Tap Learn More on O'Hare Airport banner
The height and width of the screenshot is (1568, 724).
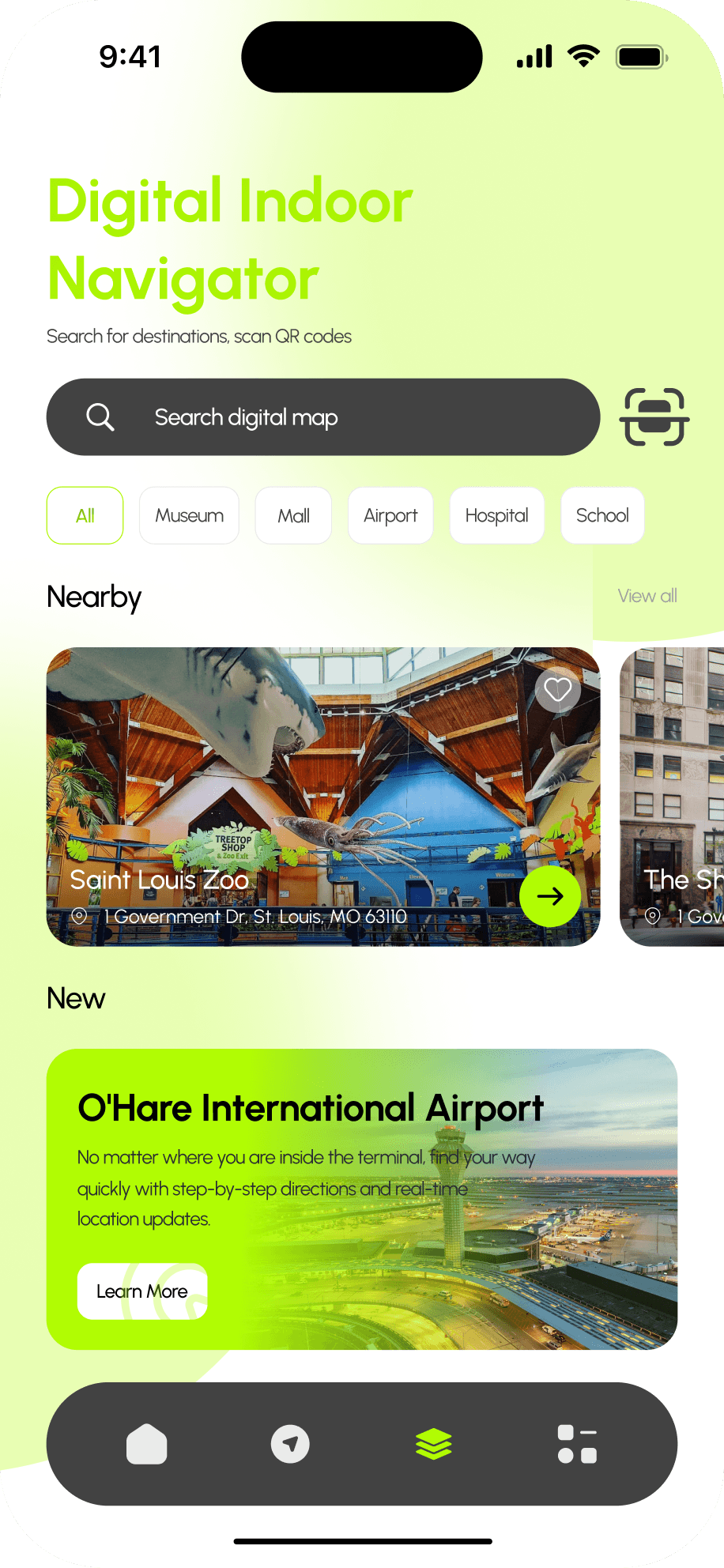coord(142,1291)
